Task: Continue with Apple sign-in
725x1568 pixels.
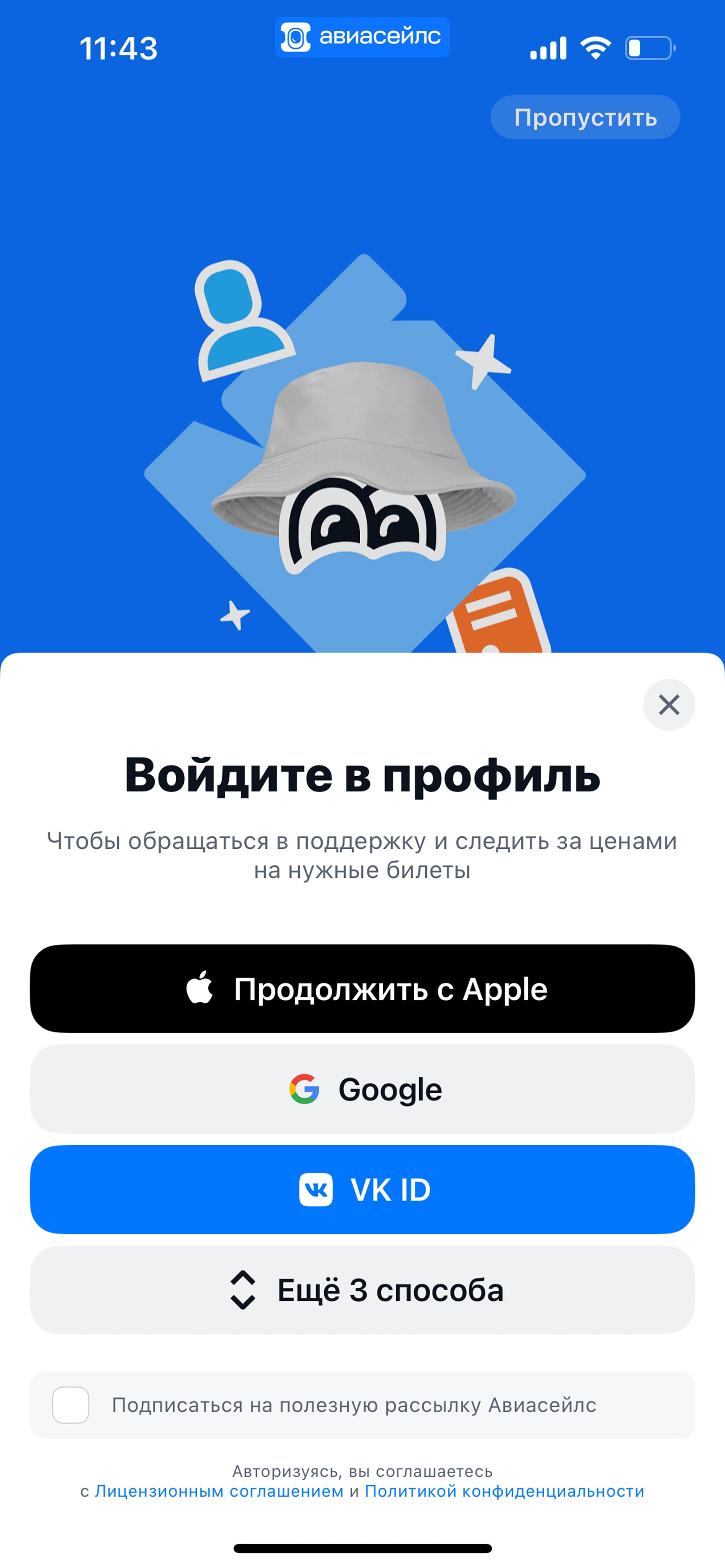Action: (x=362, y=989)
